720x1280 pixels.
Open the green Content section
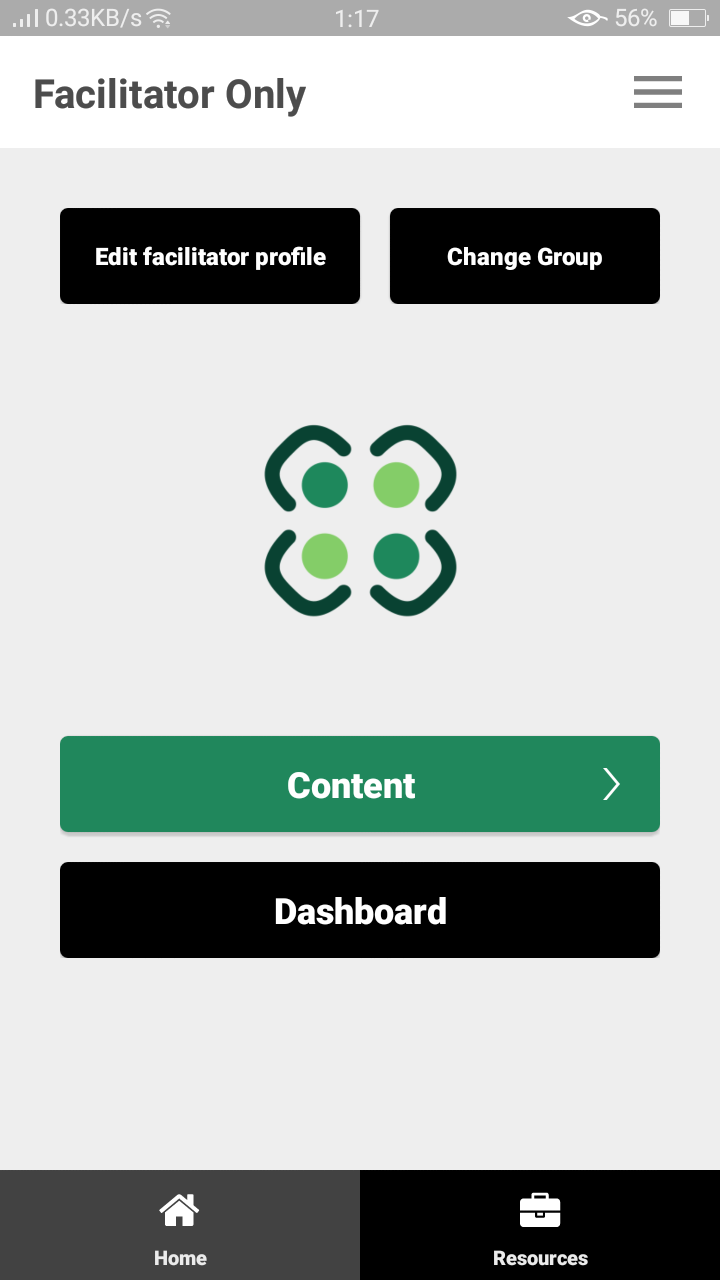coord(360,784)
